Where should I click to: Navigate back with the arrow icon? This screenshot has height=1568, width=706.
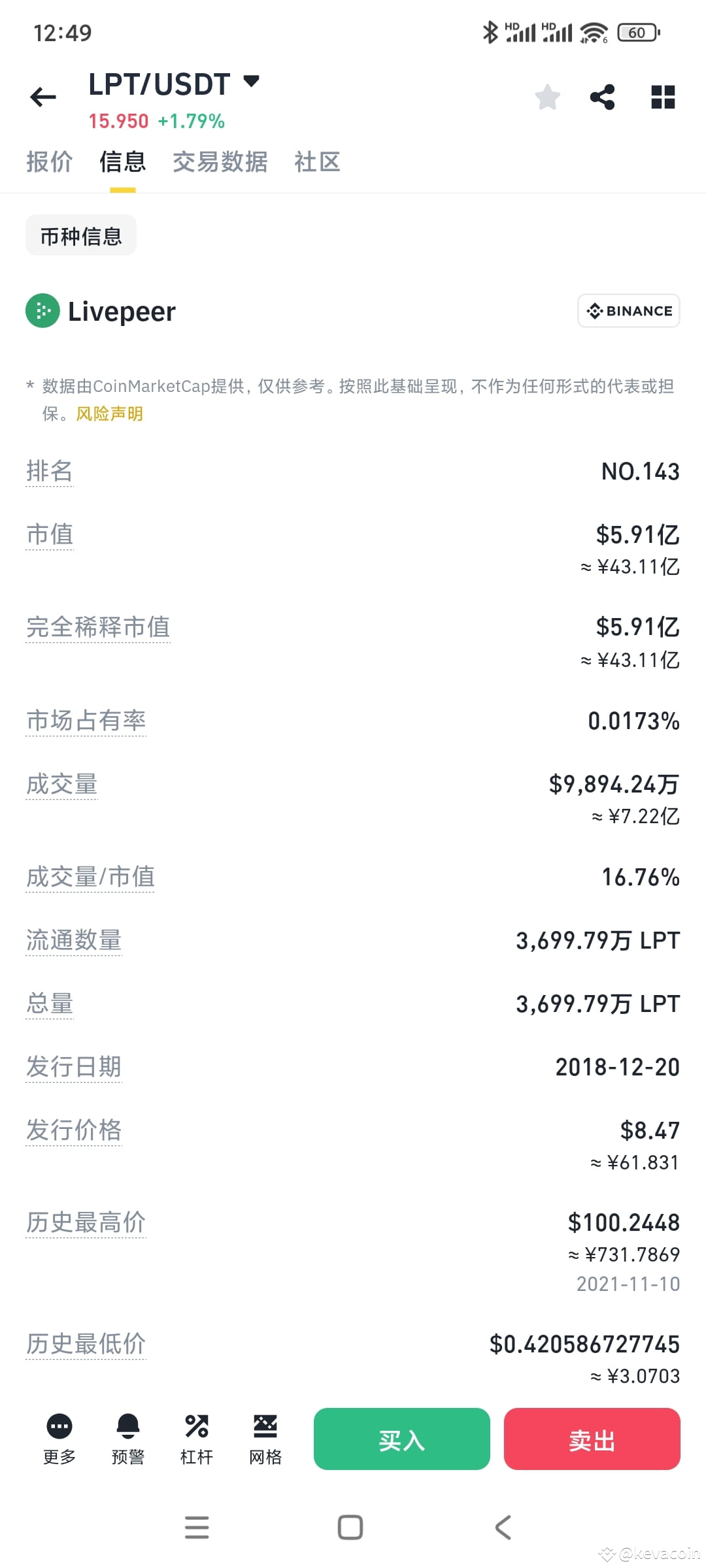[x=42, y=97]
